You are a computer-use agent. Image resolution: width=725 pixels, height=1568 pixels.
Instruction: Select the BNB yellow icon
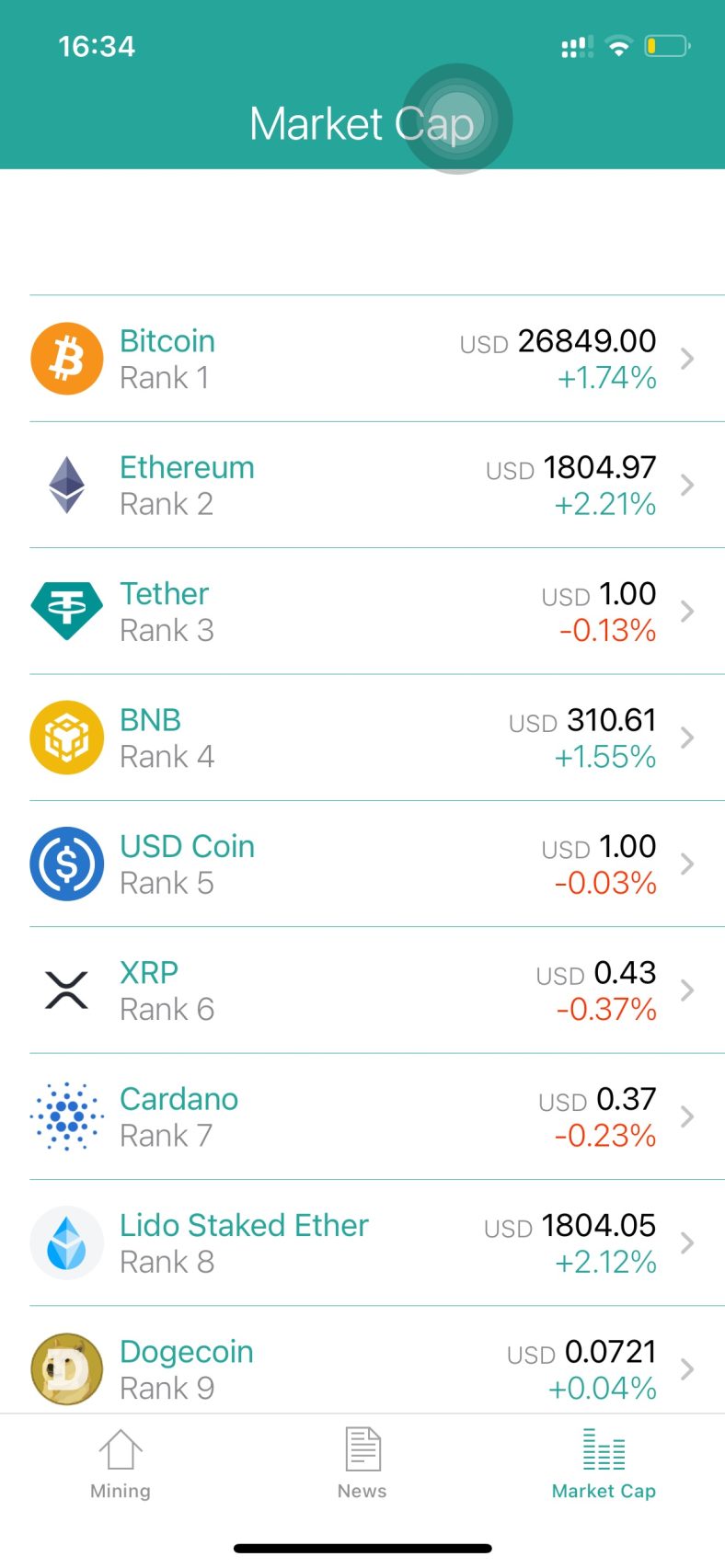(x=65, y=737)
